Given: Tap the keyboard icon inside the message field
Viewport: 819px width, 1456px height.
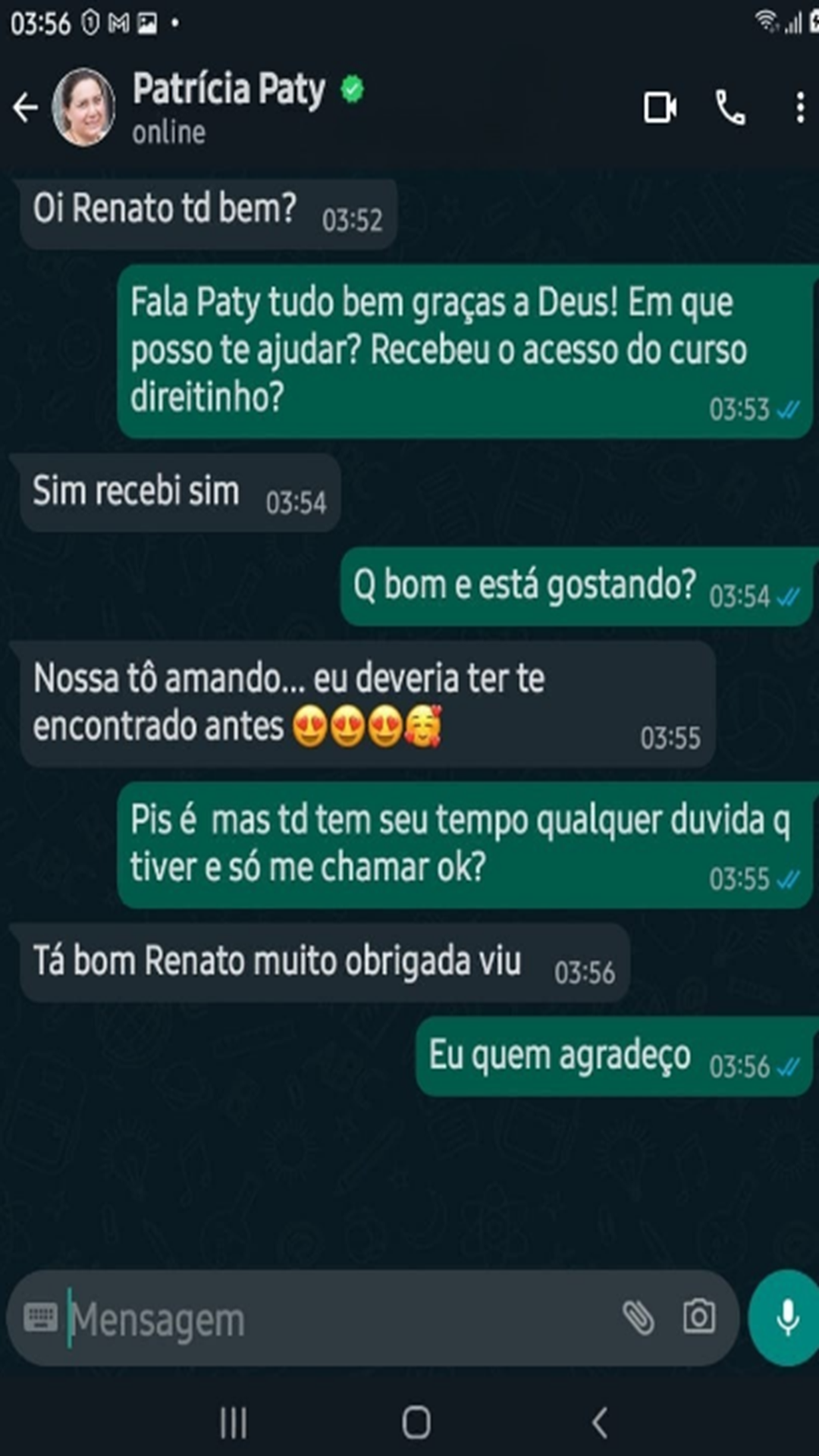Looking at the screenshot, I should click(x=43, y=1316).
